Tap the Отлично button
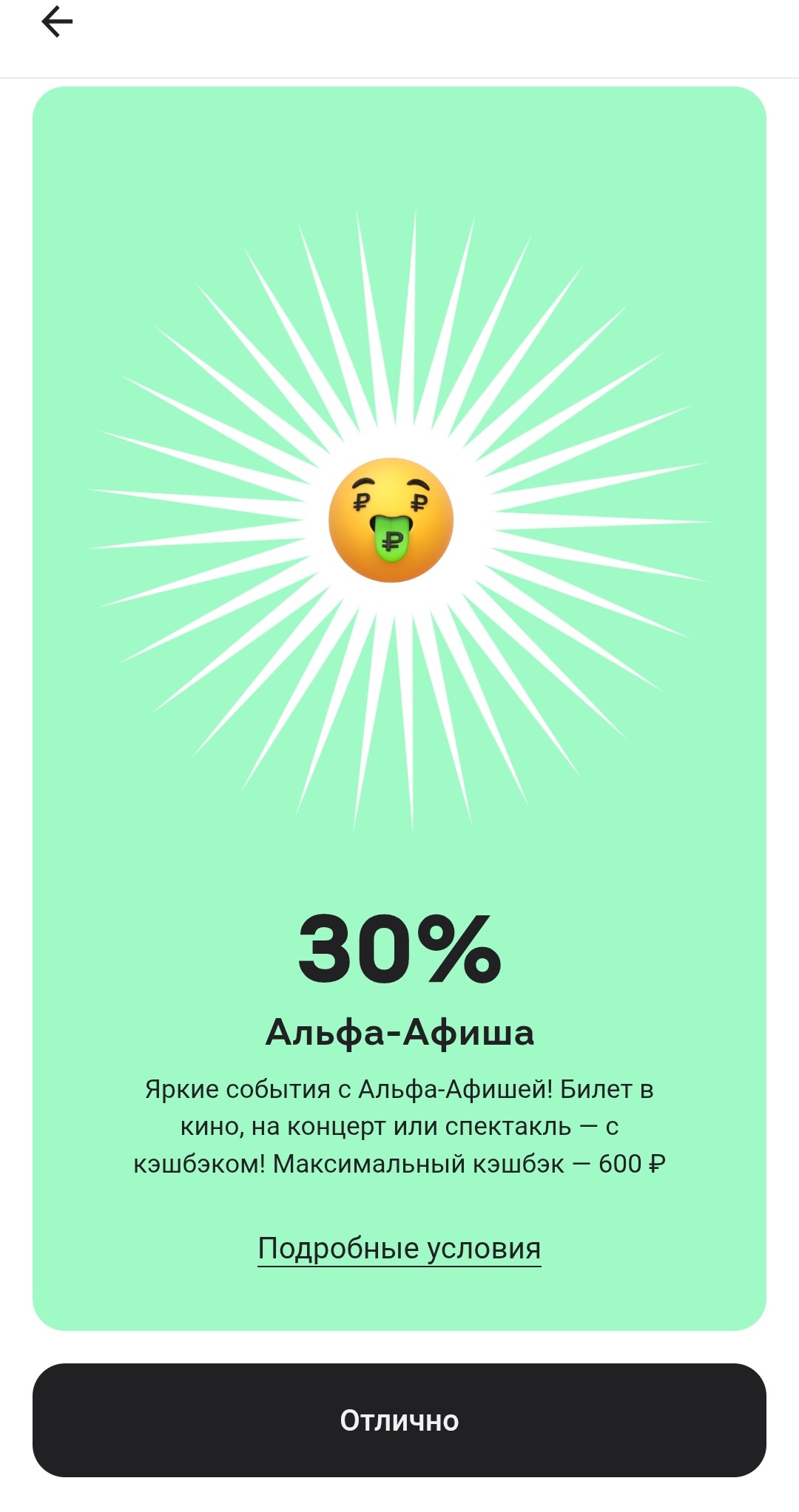The height and width of the screenshot is (1512, 799). pos(399,1420)
